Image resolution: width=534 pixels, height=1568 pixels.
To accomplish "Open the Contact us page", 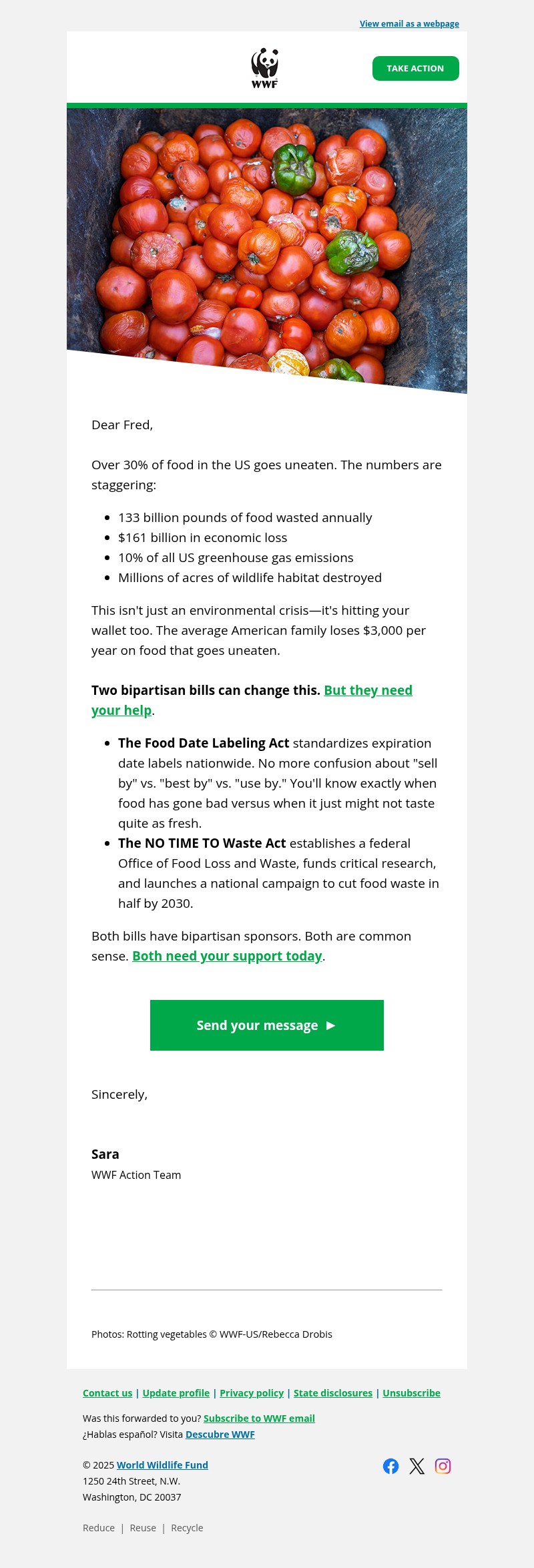I will [x=107, y=1393].
